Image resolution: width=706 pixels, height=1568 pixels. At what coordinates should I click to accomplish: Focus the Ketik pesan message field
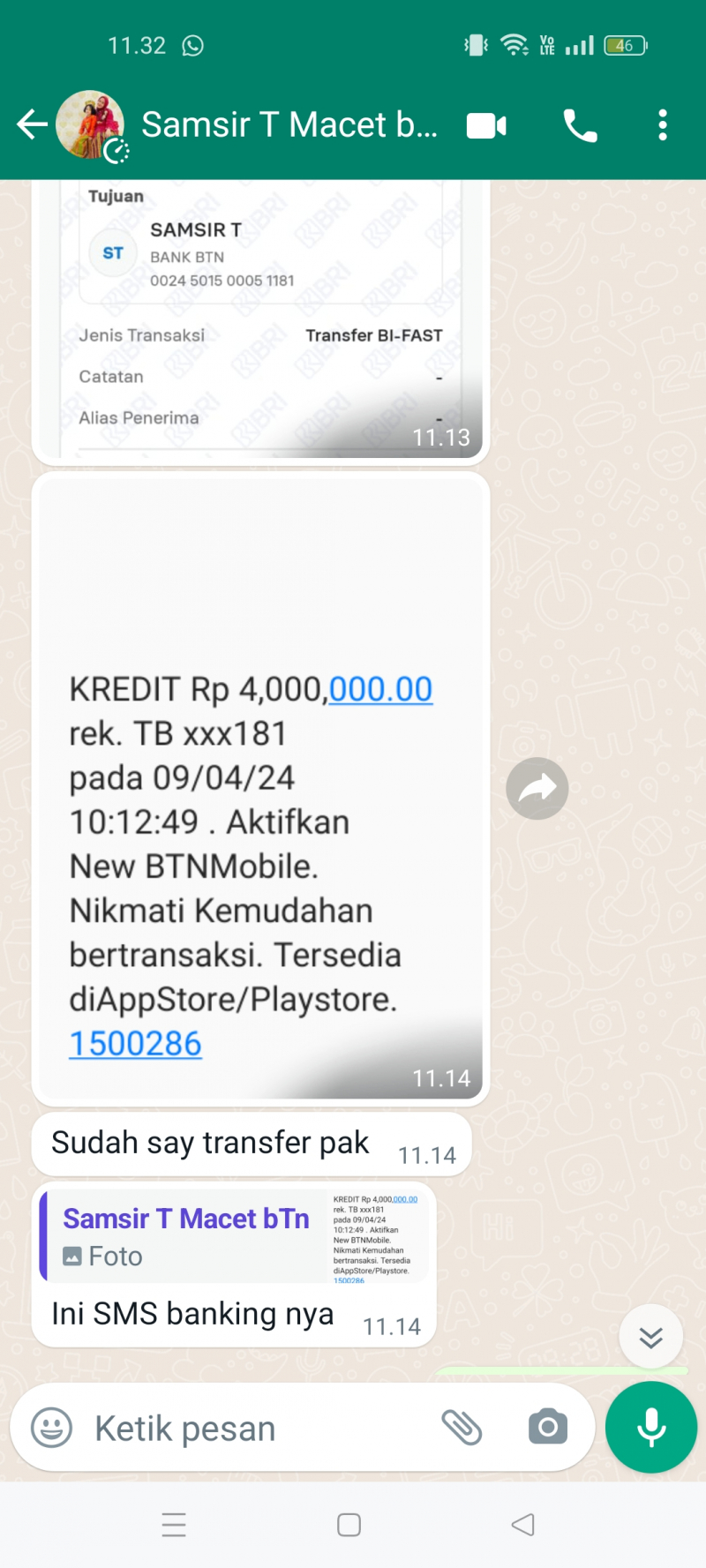click(x=256, y=1428)
